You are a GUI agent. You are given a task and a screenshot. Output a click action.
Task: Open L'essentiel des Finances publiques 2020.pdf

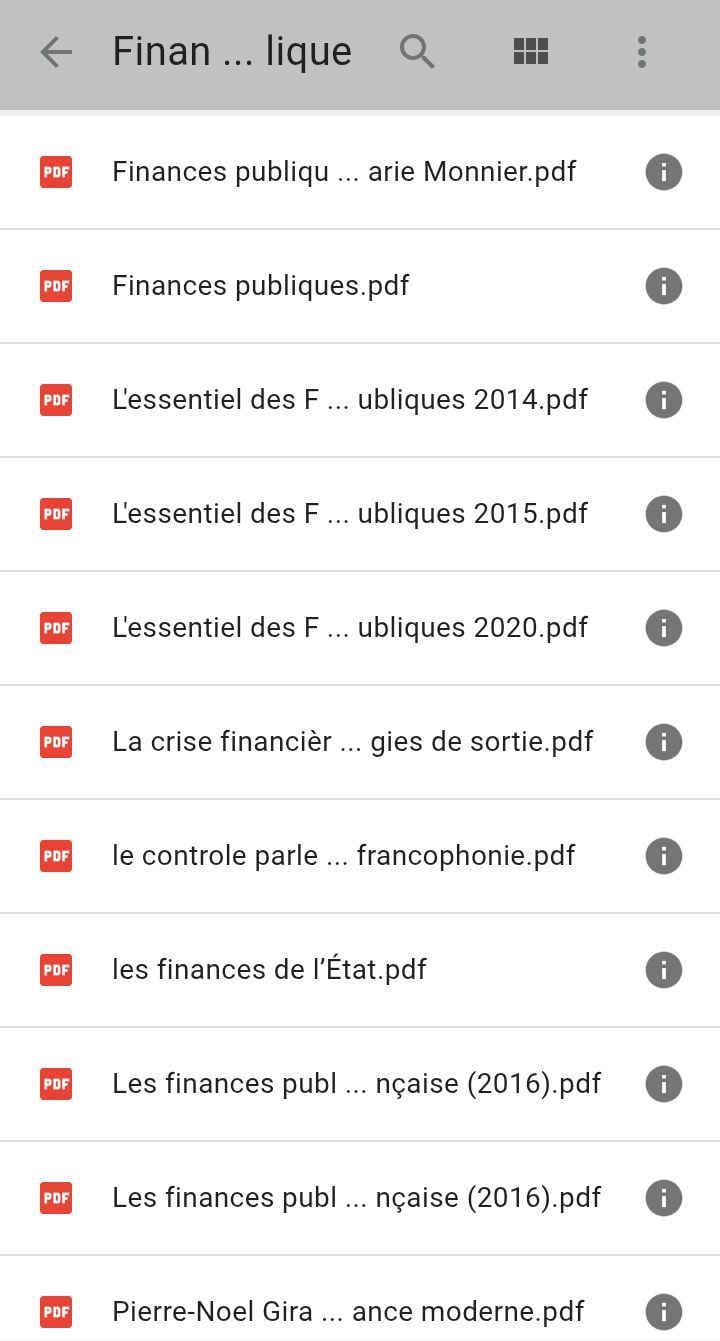[350, 628]
